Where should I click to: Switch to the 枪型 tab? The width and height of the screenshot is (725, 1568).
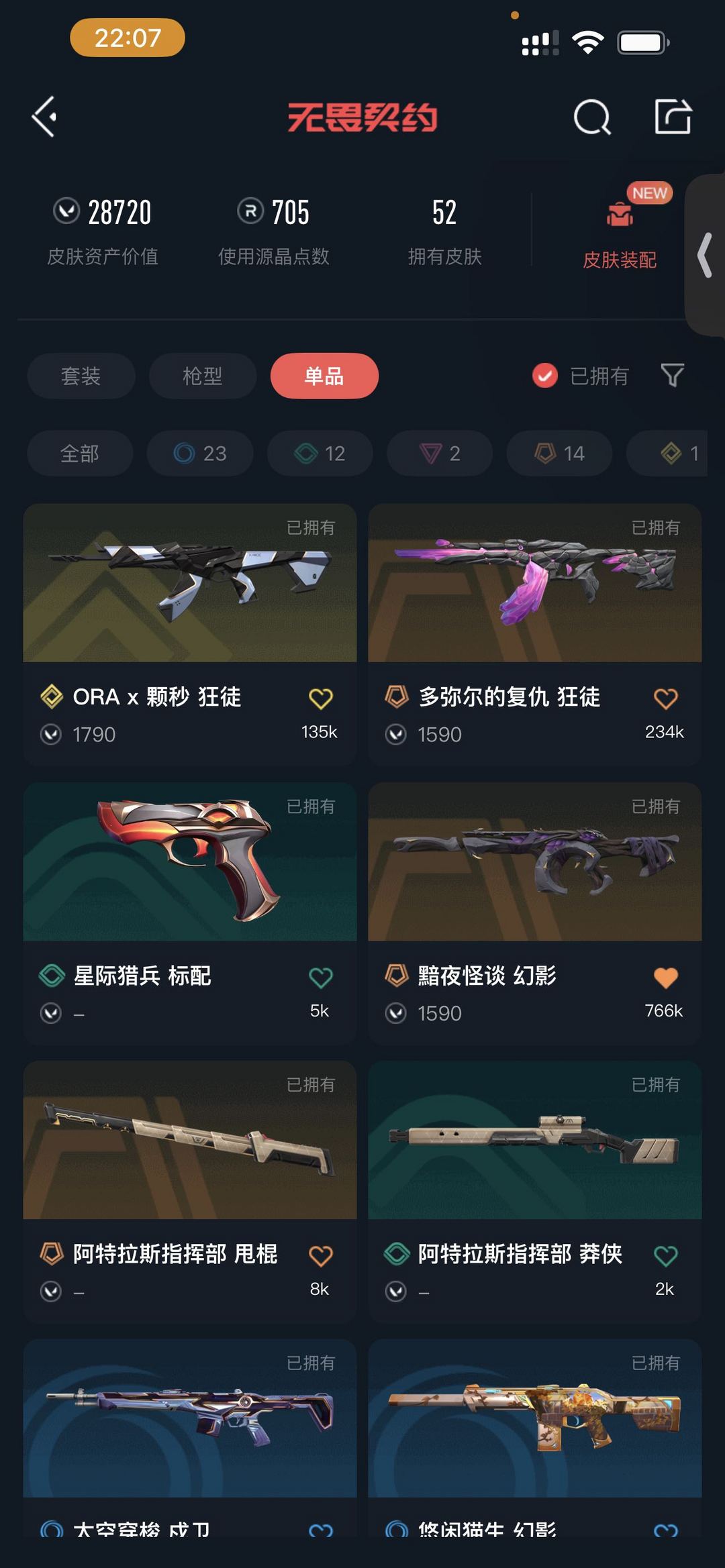202,376
